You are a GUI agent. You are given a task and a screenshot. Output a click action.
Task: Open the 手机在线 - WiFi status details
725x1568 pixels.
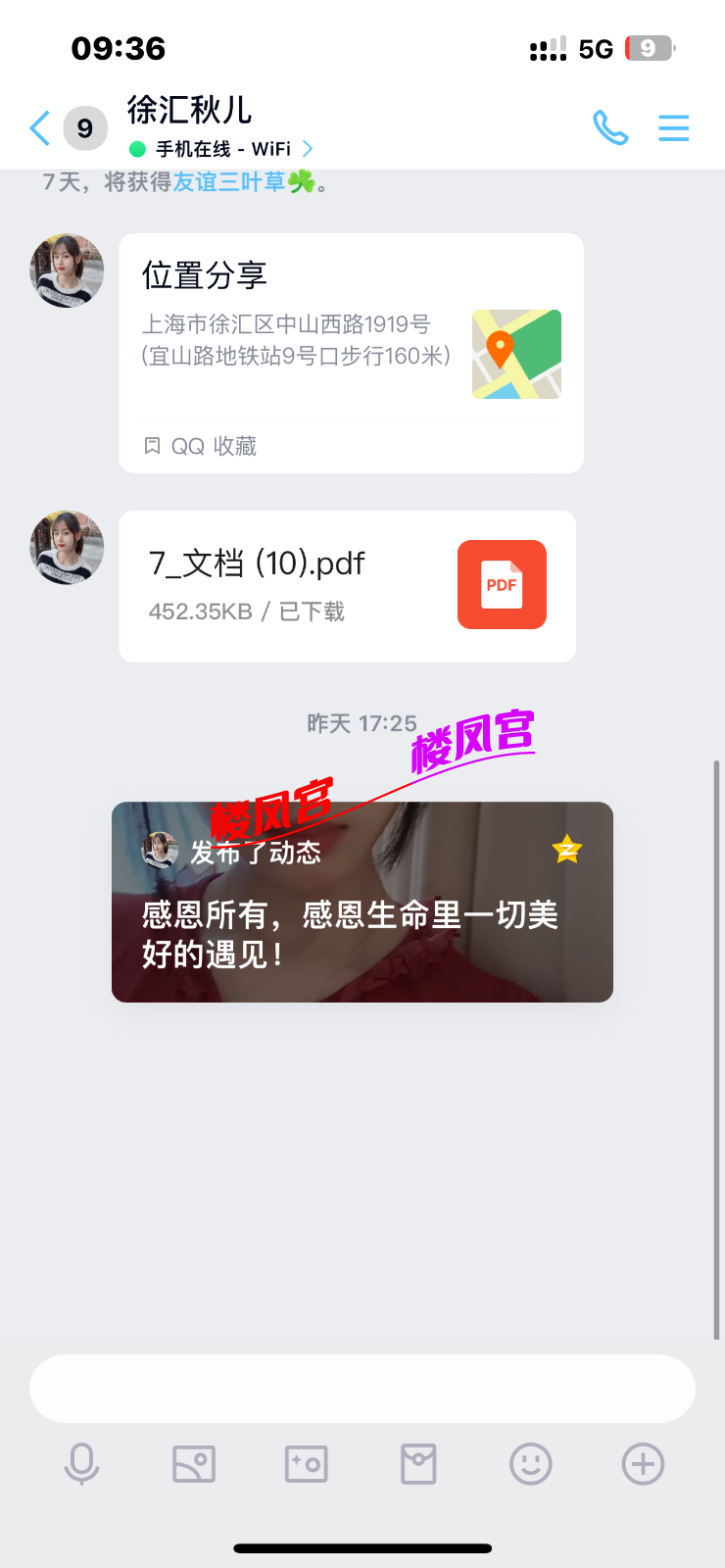click(x=222, y=149)
